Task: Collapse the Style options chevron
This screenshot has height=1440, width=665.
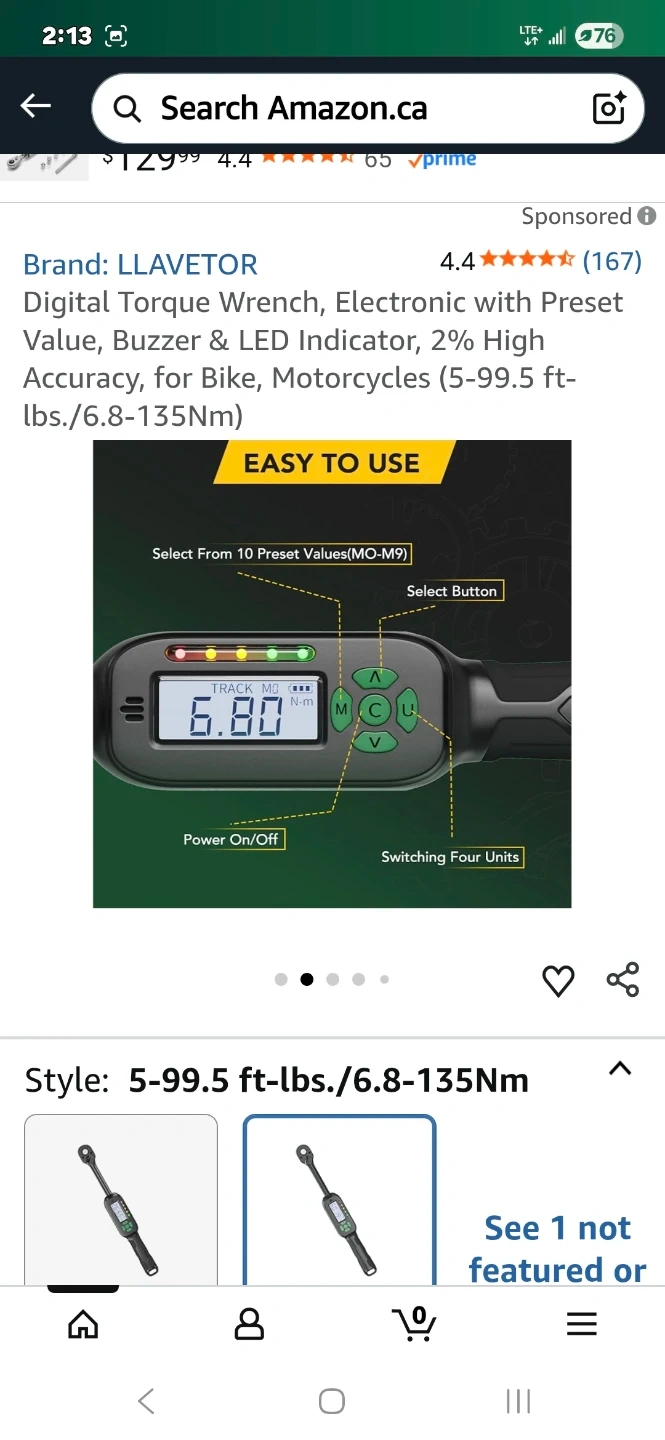Action: pyautogui.click(x=620, y=1069)
